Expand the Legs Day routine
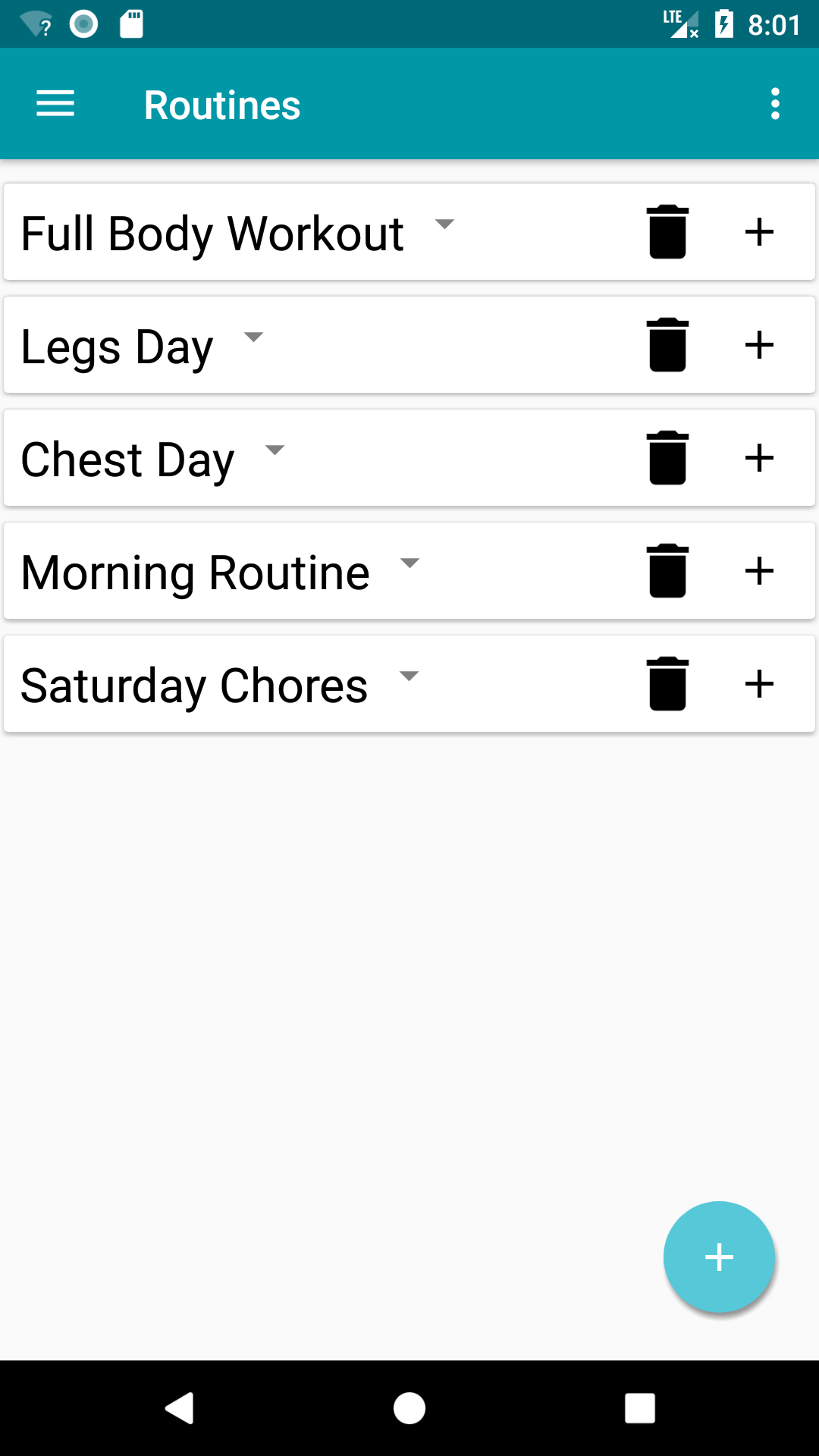This screenshot has height=1456, width=819. (x=253, y=337)
